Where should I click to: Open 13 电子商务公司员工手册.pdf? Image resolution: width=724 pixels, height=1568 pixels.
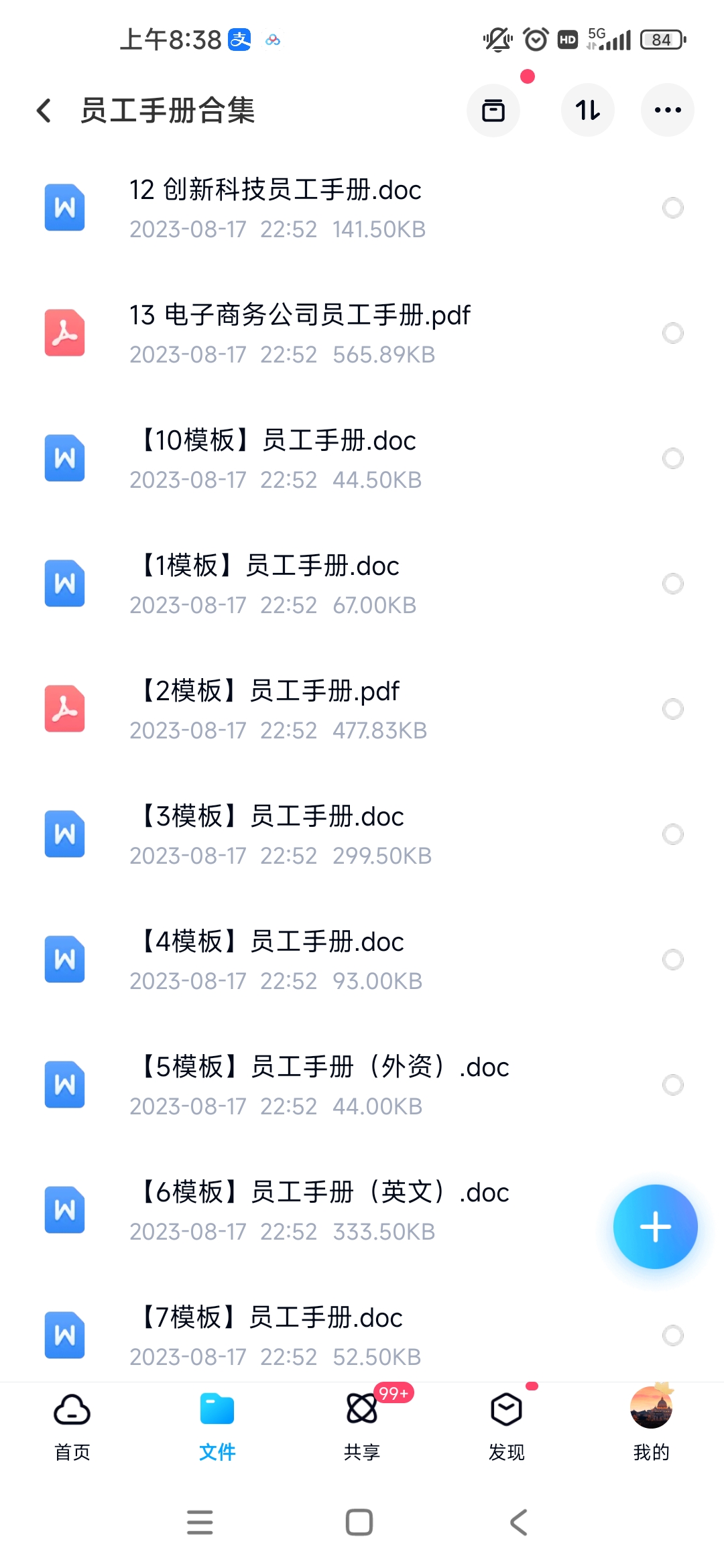pos(362,333)
